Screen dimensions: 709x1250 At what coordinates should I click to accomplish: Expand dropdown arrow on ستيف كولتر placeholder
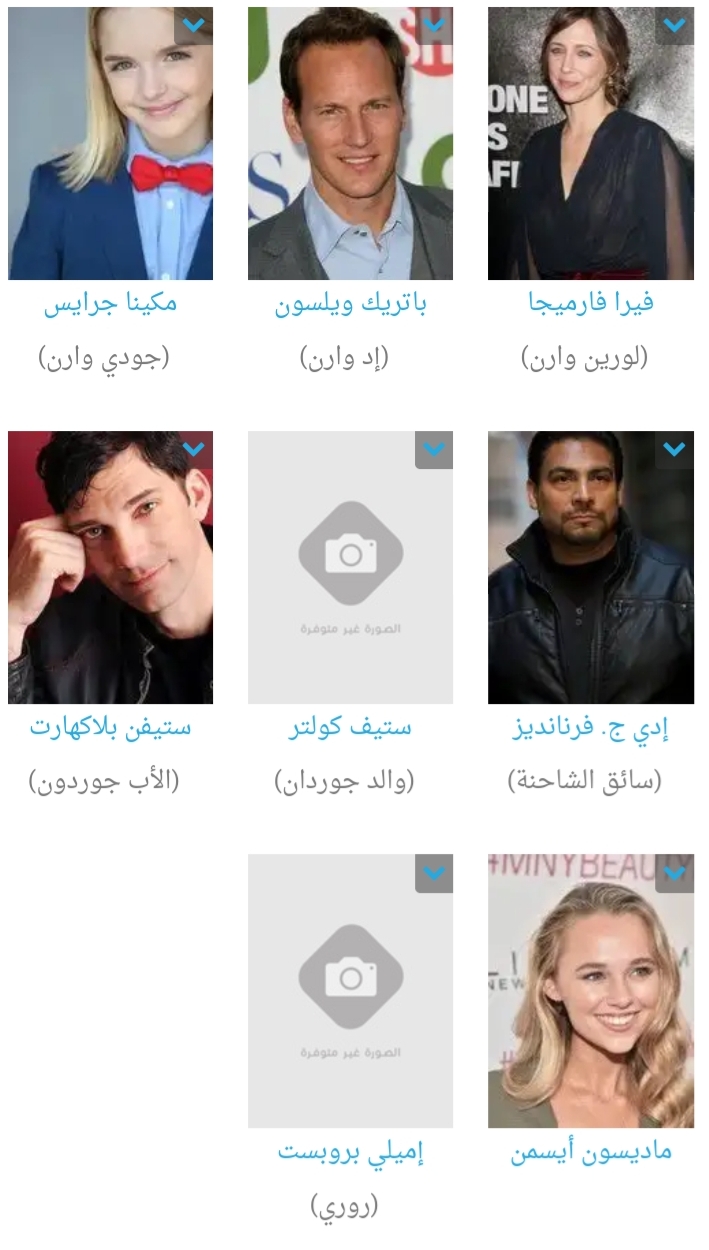434,450
